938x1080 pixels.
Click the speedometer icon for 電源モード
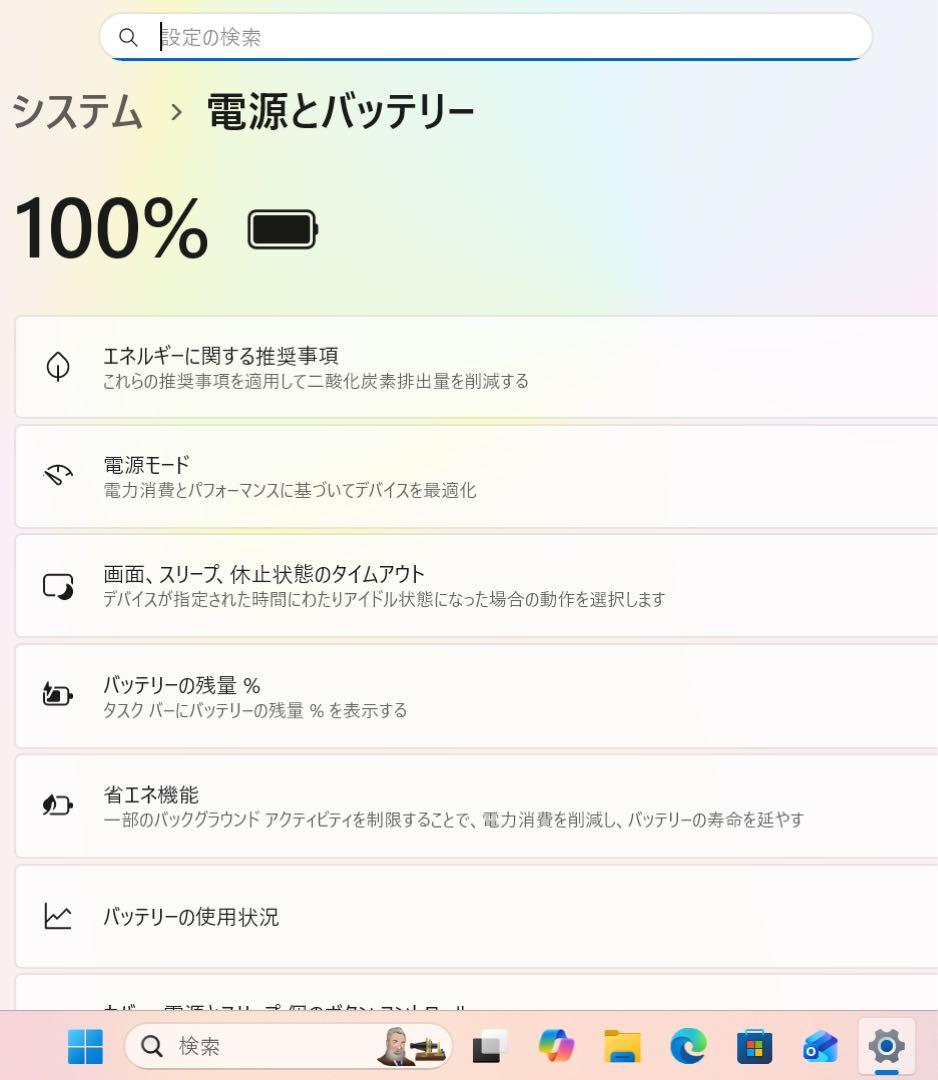[x=57, y=476]
